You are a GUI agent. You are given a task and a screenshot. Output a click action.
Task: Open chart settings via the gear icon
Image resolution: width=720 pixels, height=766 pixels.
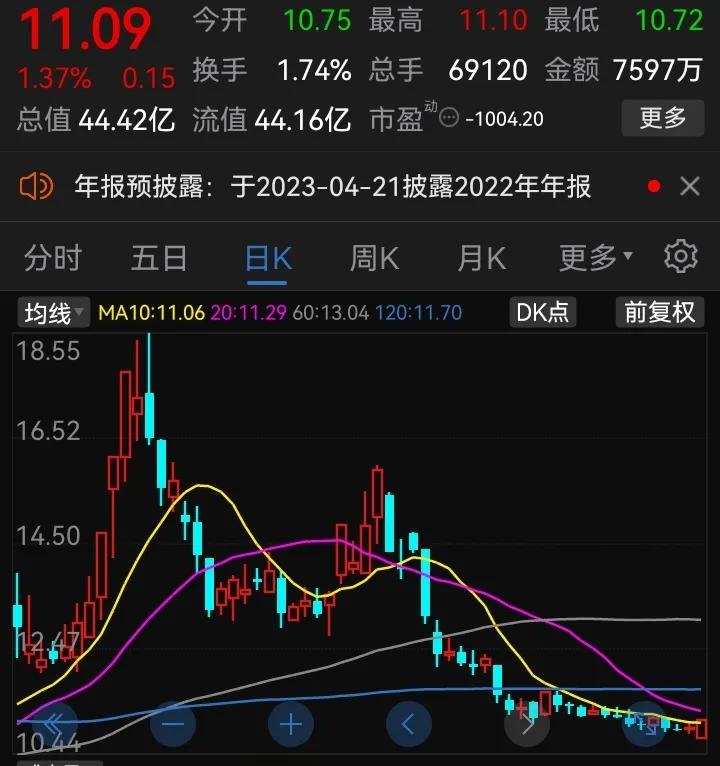pyautogui.click(x=679, y=257)
